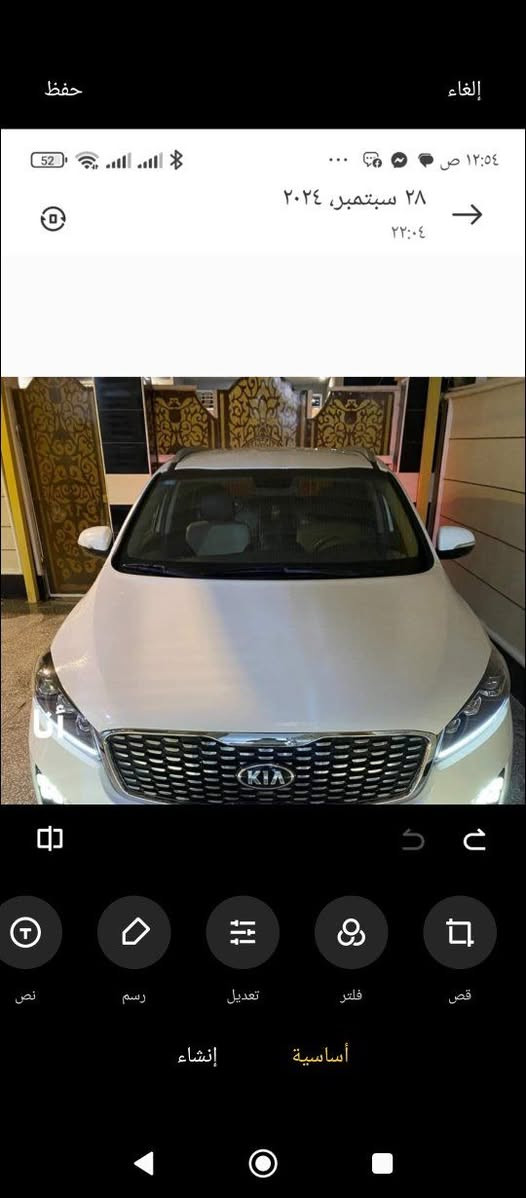Cancel editing with إلغاء
Screen dimensions: 526x1198
[x=464, y=89]
